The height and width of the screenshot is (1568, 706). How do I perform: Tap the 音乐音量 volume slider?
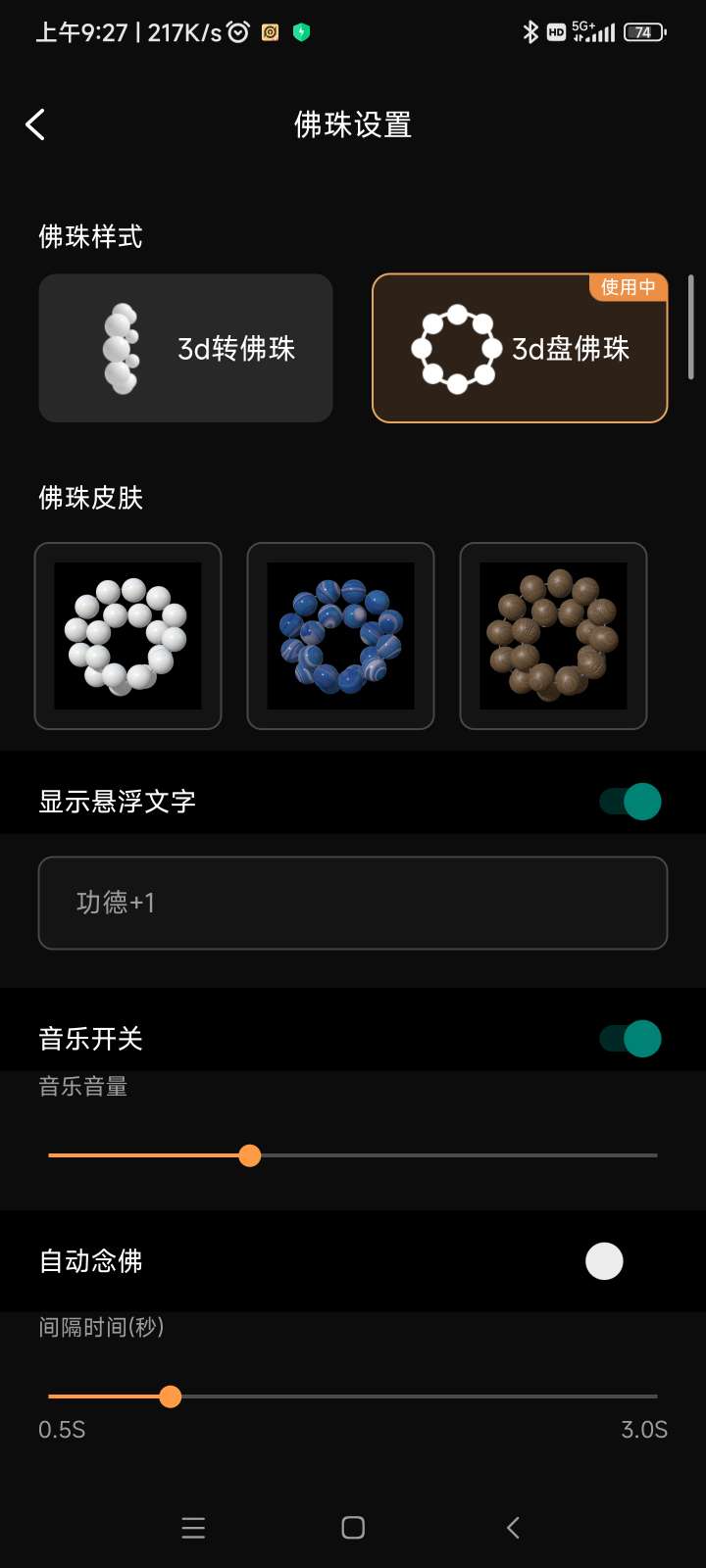[353, 1155]
